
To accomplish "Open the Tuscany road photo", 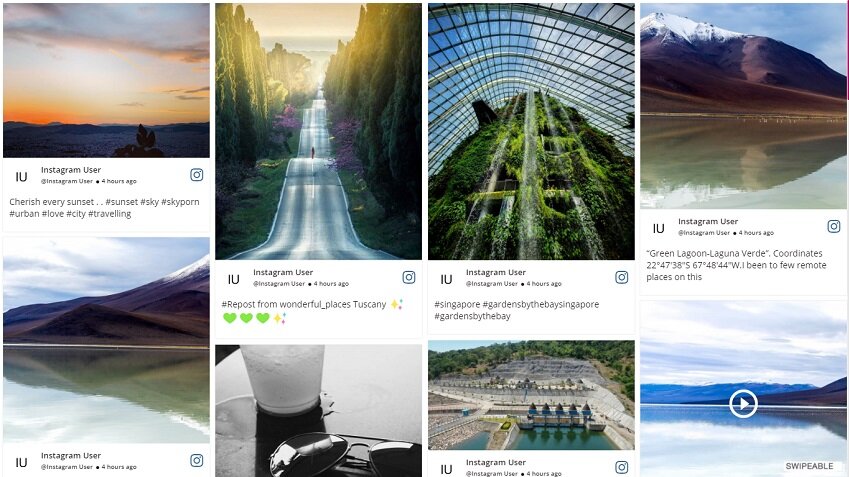I will click(x=318, y=130).
